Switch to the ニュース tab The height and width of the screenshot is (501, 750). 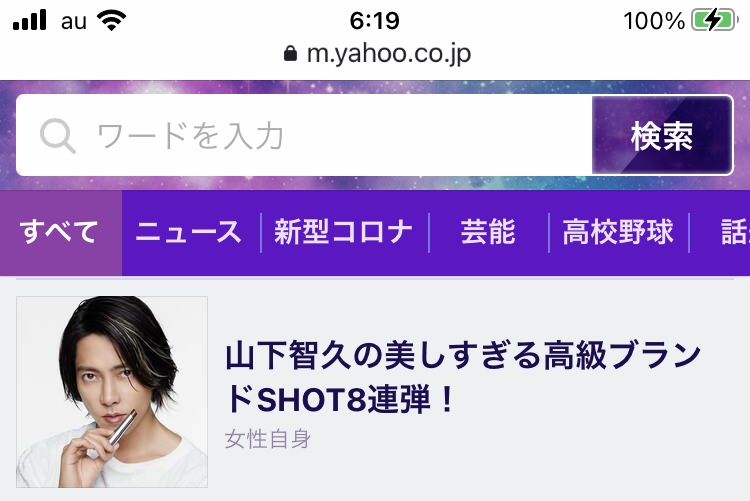(x=189, y=233)
